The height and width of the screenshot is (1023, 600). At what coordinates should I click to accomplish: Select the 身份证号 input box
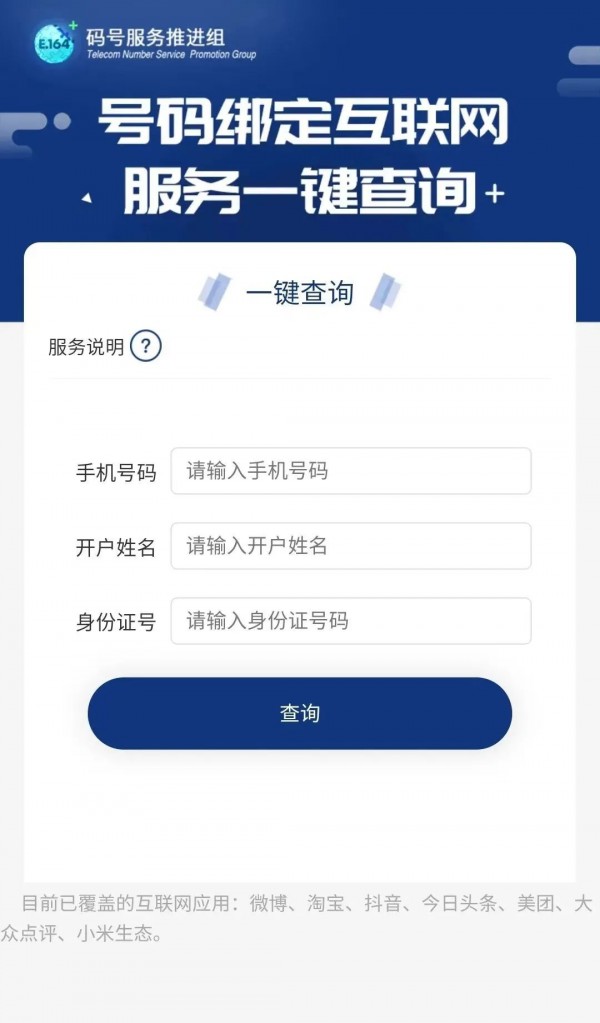(x=350, y=621)
